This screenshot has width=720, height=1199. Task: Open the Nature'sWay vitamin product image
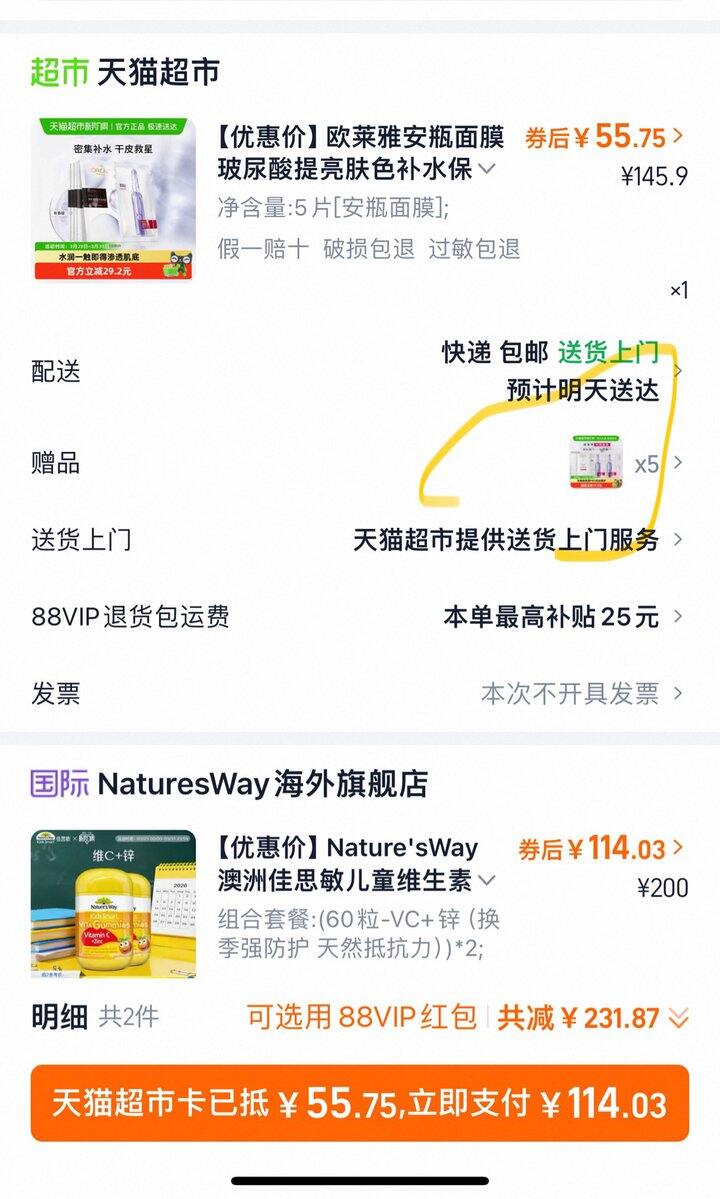[x=113, y=903]
